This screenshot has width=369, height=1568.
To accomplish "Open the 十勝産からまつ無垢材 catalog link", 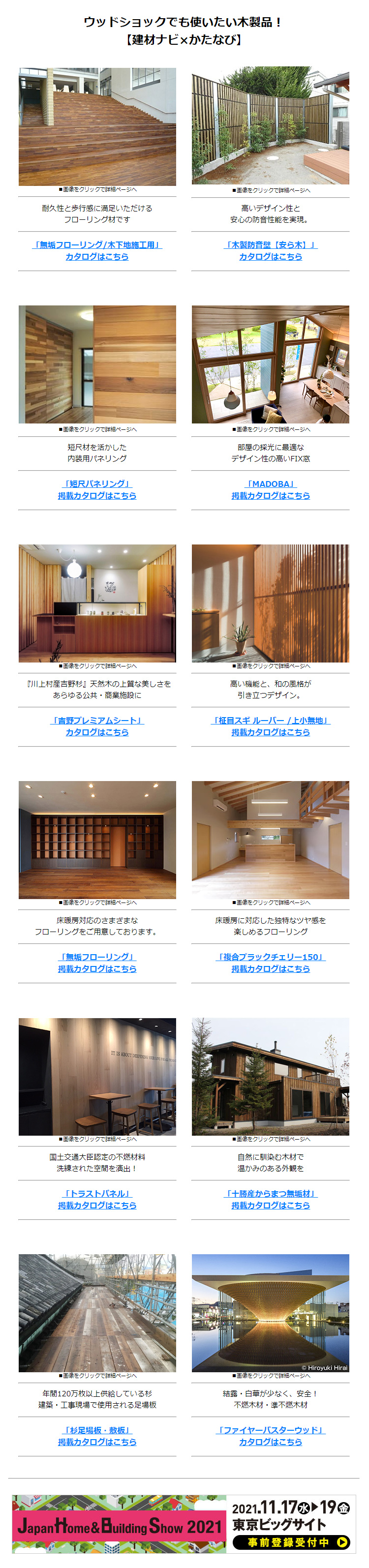I will [271, 1200].
